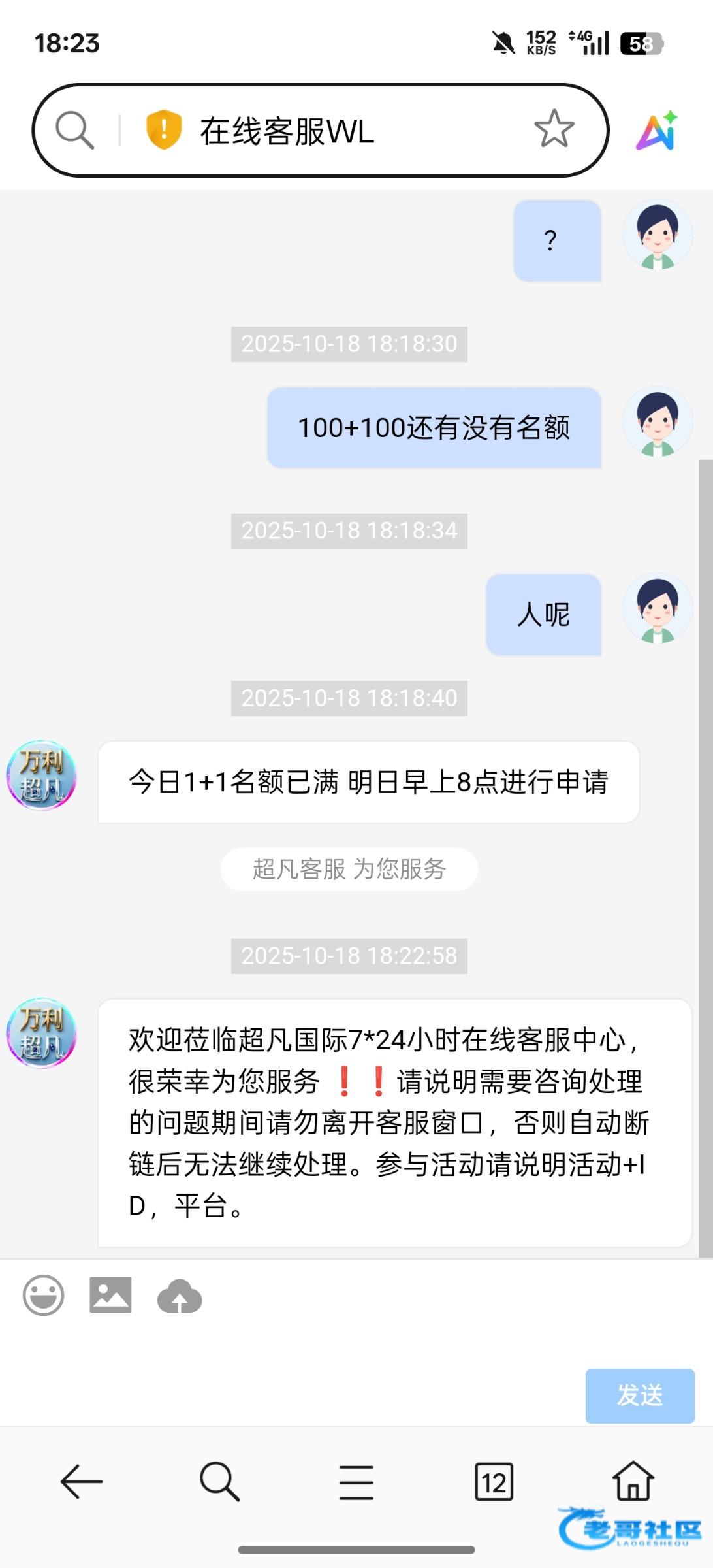The image size is (713, 1568).
Task: View the 12 open tabs
Action: point(494,1482)
